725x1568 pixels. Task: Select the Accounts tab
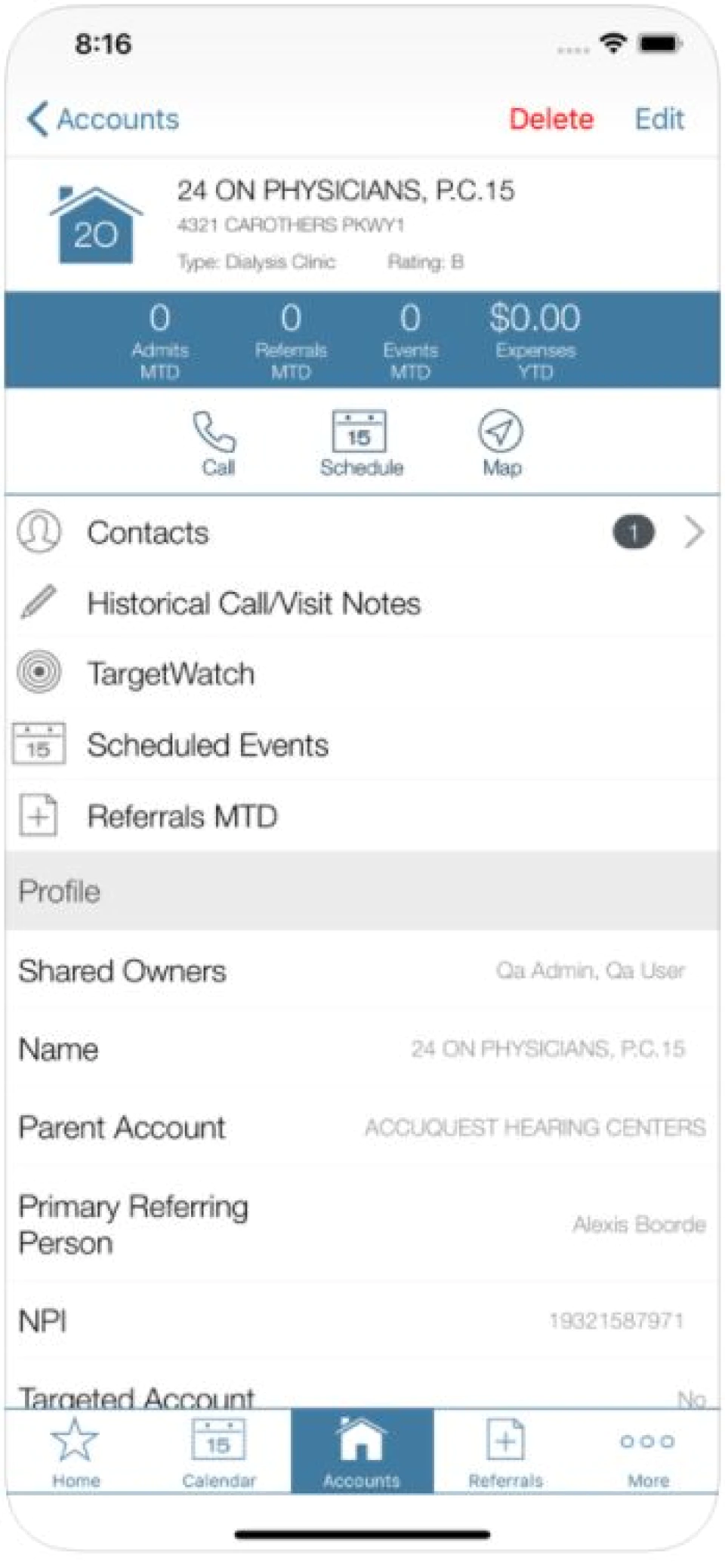tap(362, 1452)
